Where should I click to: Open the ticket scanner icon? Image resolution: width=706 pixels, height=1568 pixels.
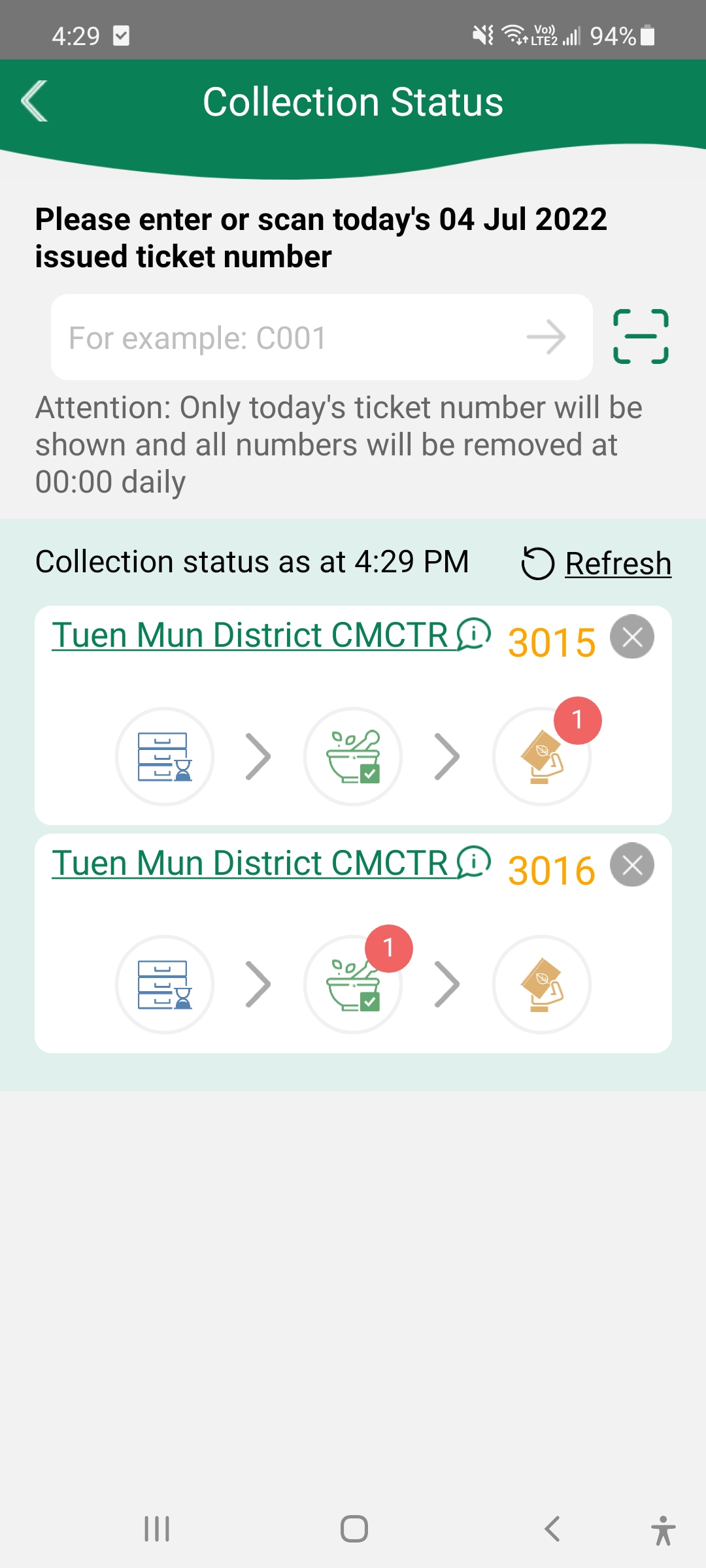click(641, 336)
